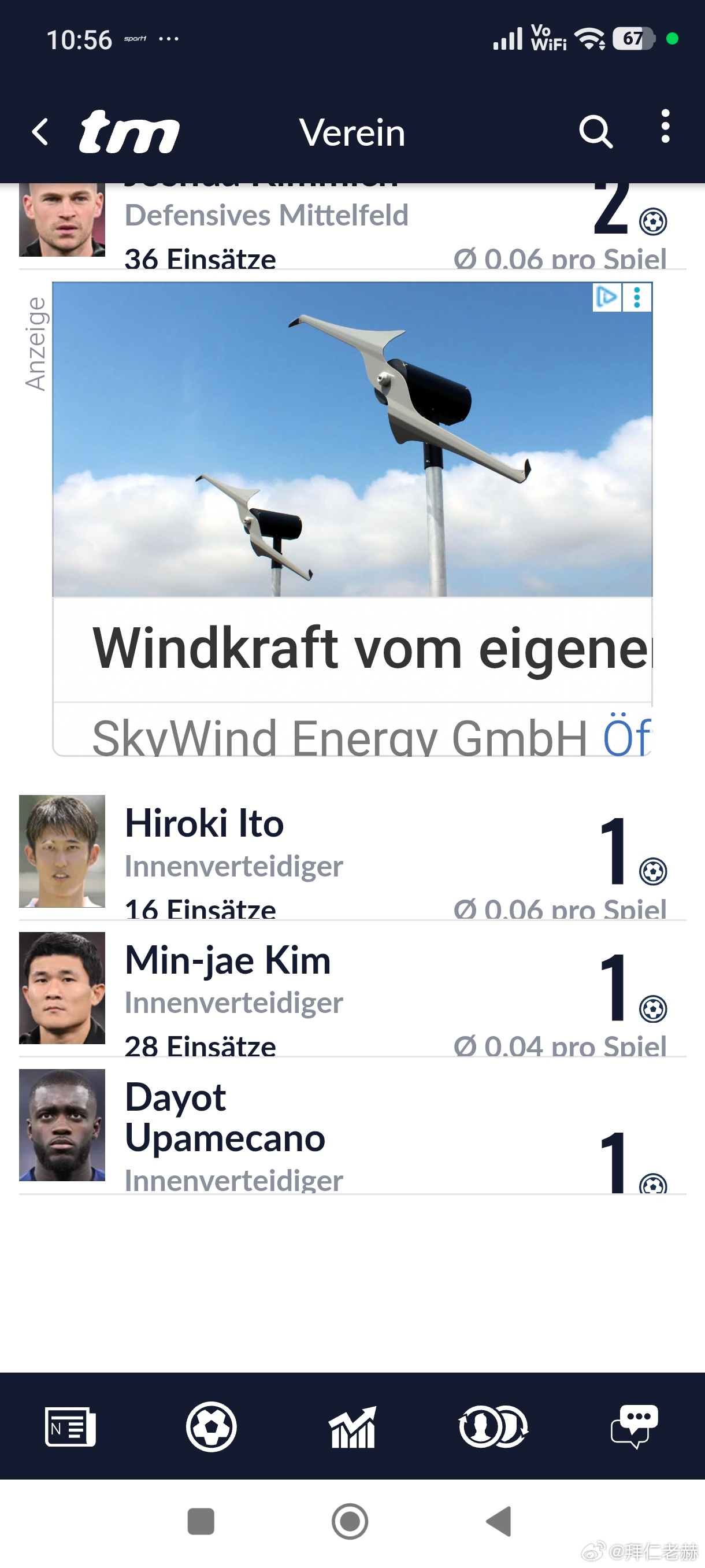Tap the AdChoices info icon
705x1568 pixels.
(x=606, y=298)
